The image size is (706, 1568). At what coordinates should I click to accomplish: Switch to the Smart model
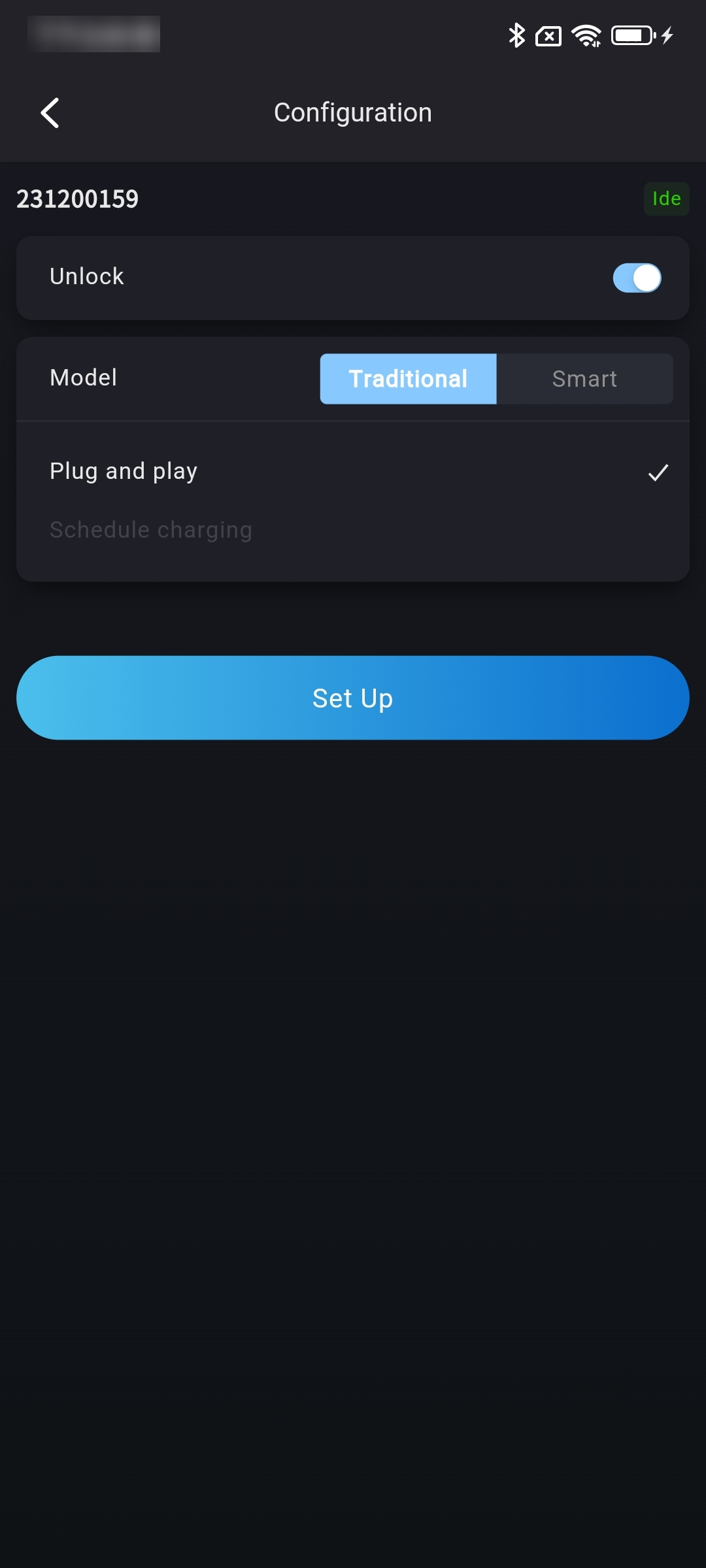click(584, 379)
